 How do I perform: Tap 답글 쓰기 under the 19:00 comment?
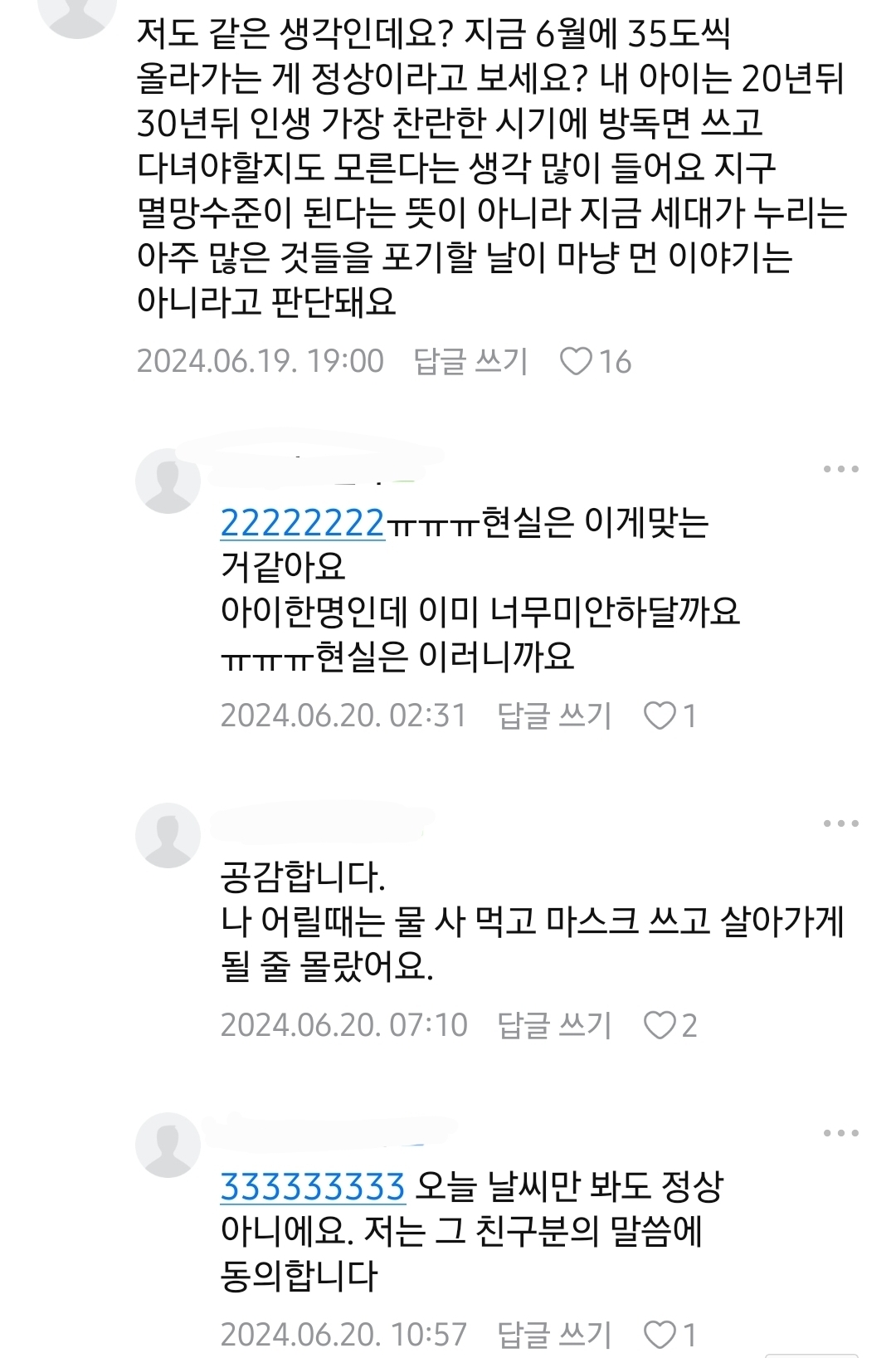[470, 362]
